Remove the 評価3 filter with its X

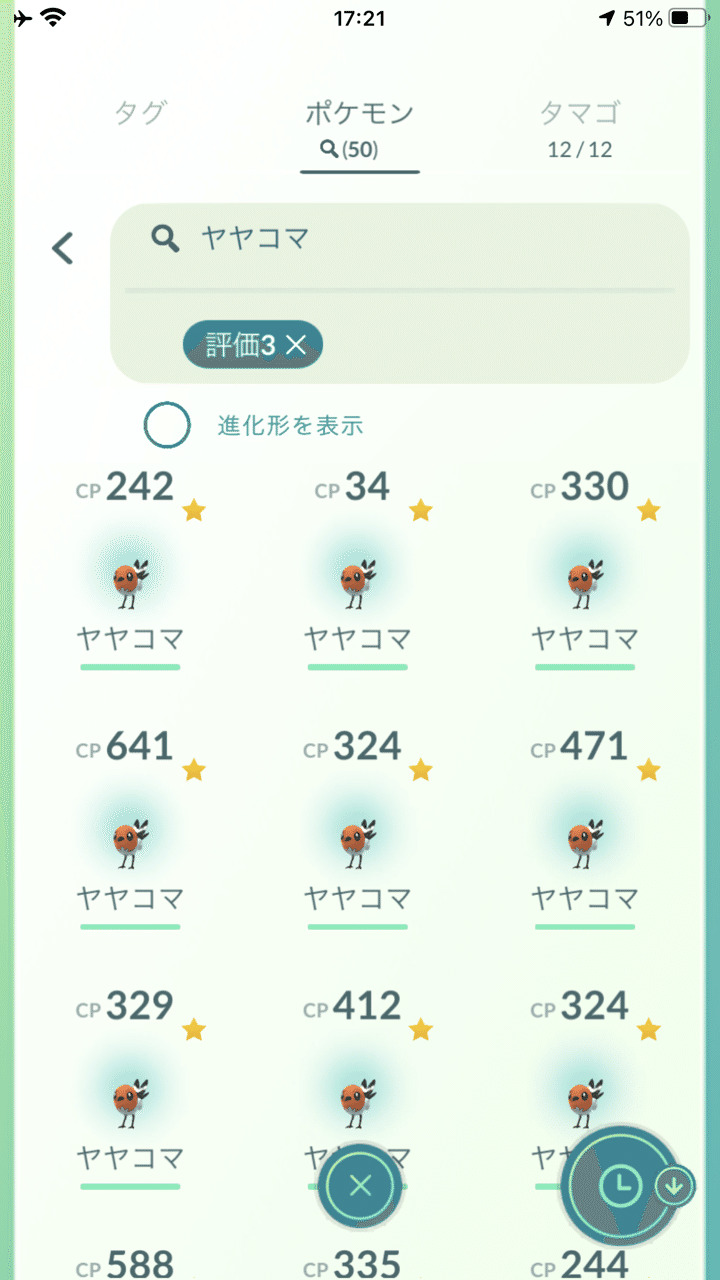[x=295, y=344]
